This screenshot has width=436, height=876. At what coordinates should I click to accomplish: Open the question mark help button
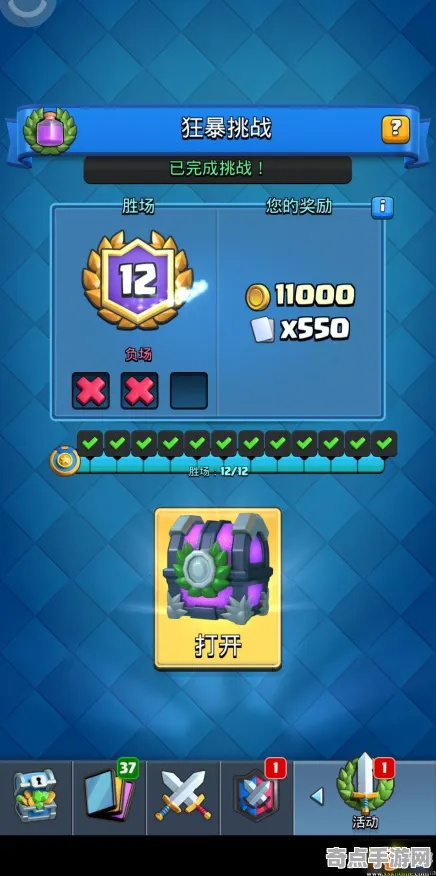[x=395, y=129]
